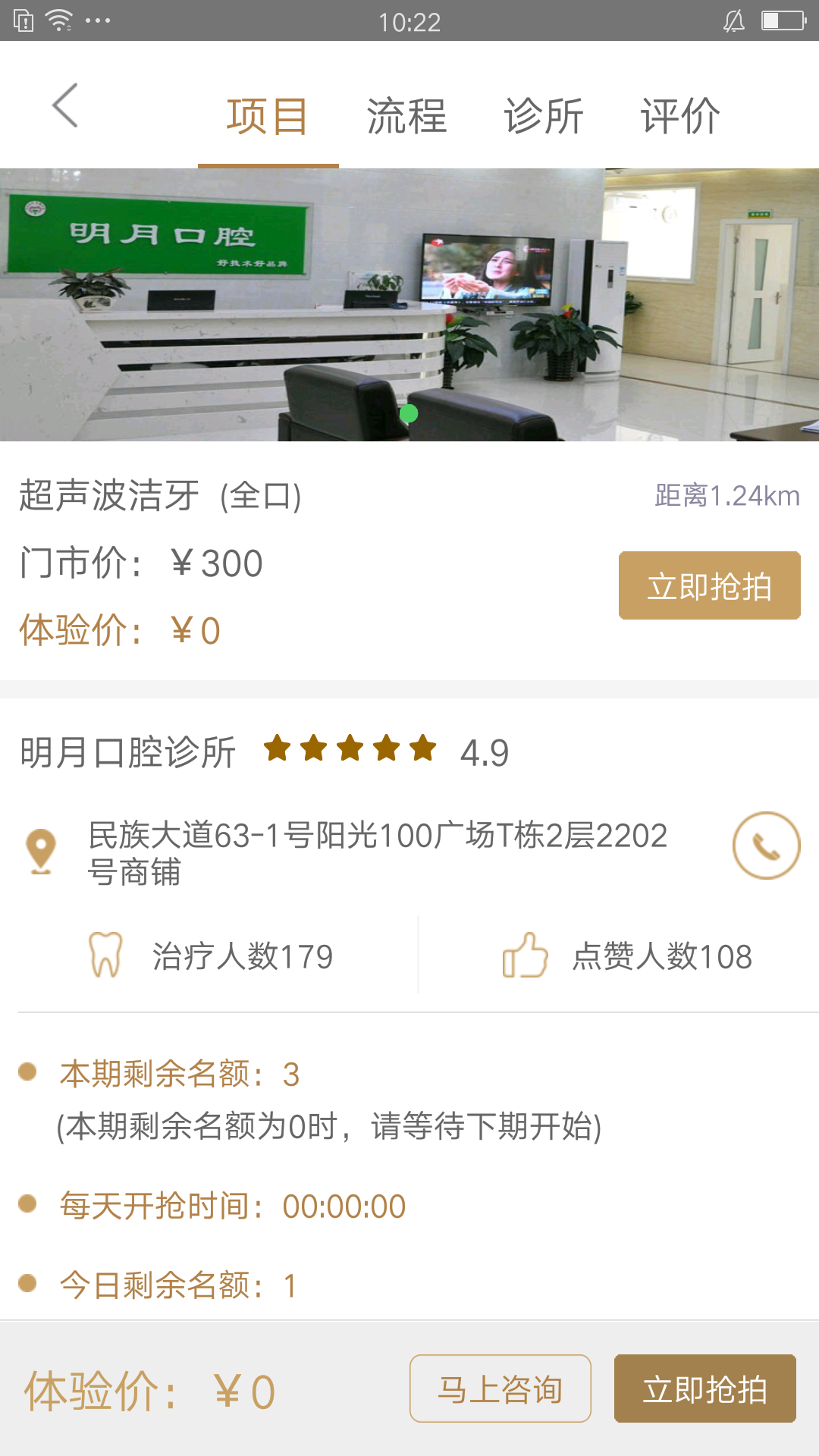Screen dimensions: 819x1456
Task: Tap the 马上咨询 consult button
Action: coord(500,1390)
